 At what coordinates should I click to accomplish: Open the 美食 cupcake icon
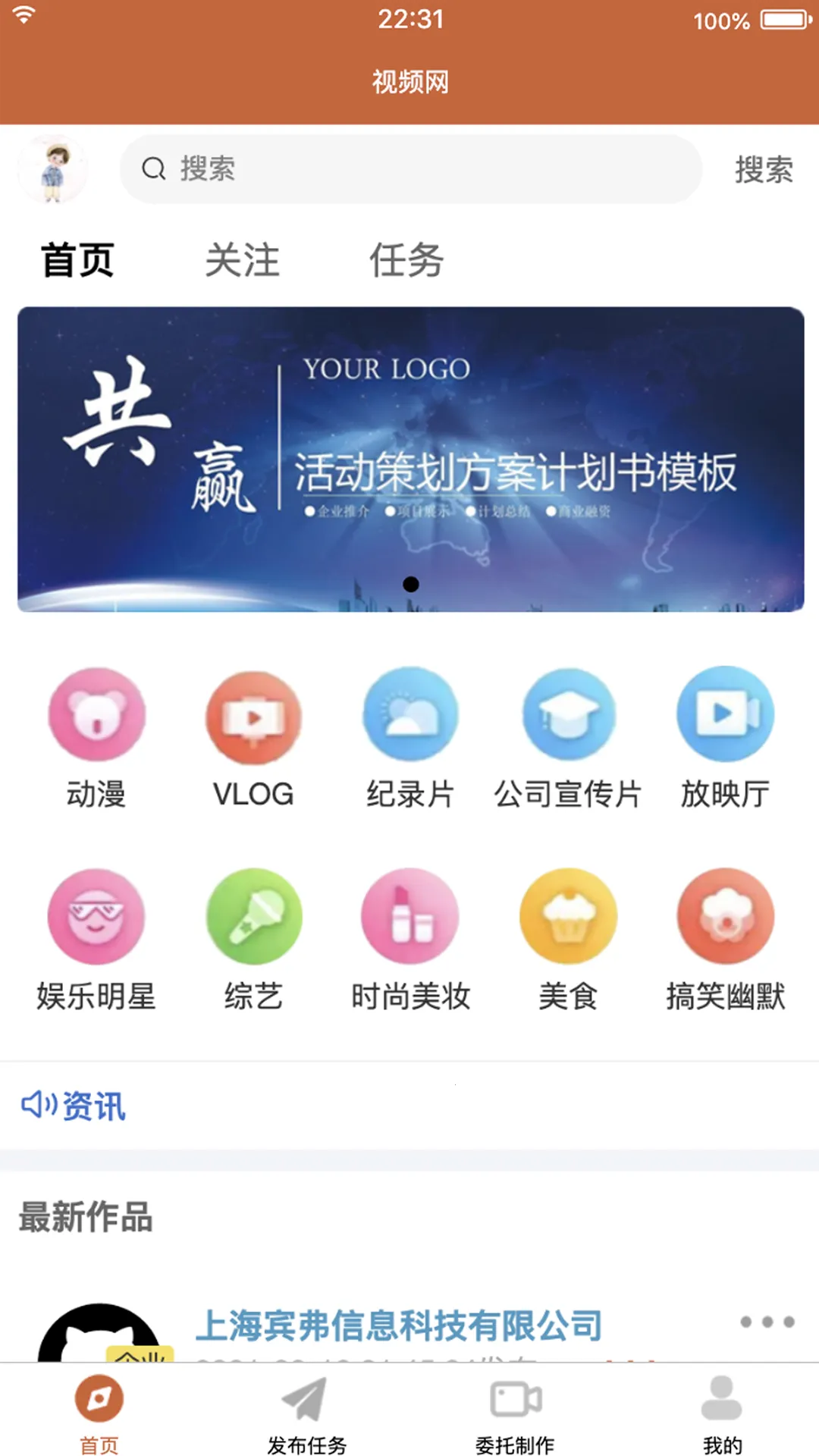[x=567, y=916]
